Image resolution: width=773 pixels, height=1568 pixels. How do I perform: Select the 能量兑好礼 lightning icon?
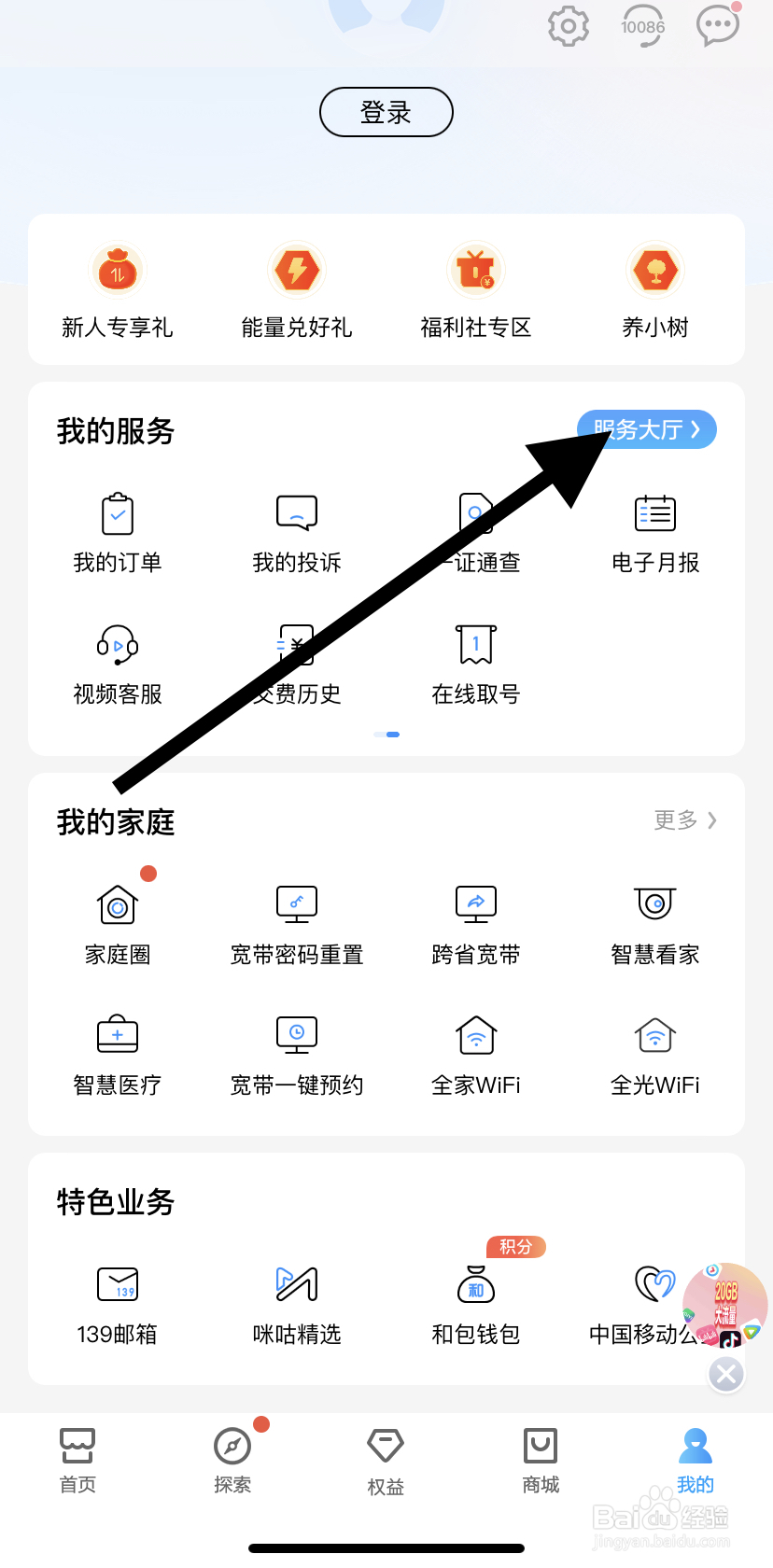point(296,270)
